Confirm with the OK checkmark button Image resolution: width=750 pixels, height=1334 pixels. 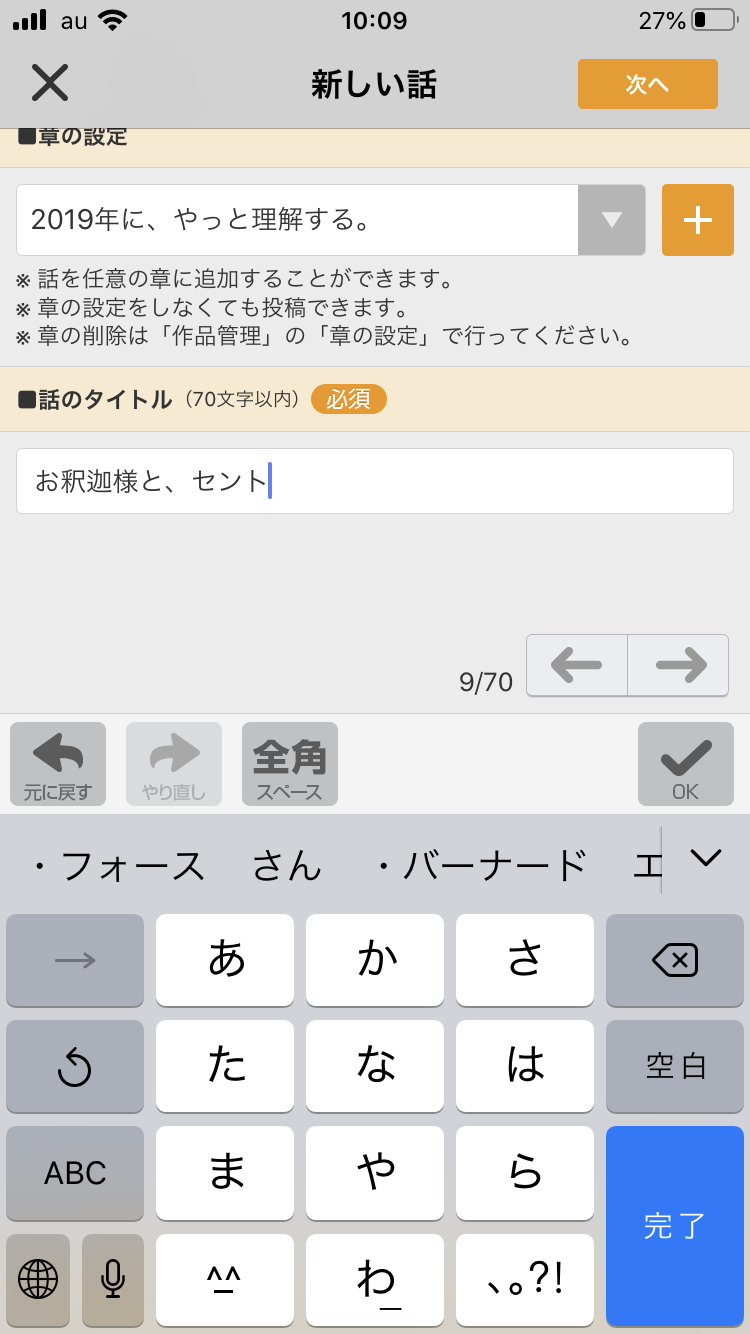pos(685,764)
